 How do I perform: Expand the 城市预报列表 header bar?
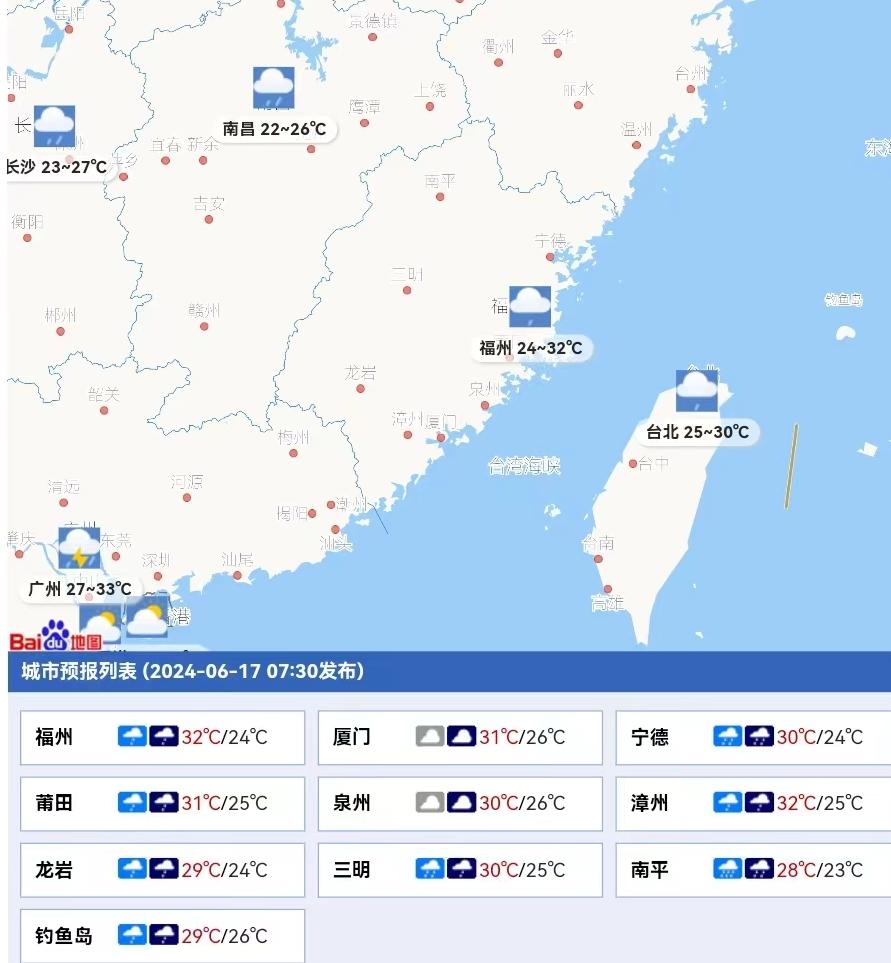445,670
